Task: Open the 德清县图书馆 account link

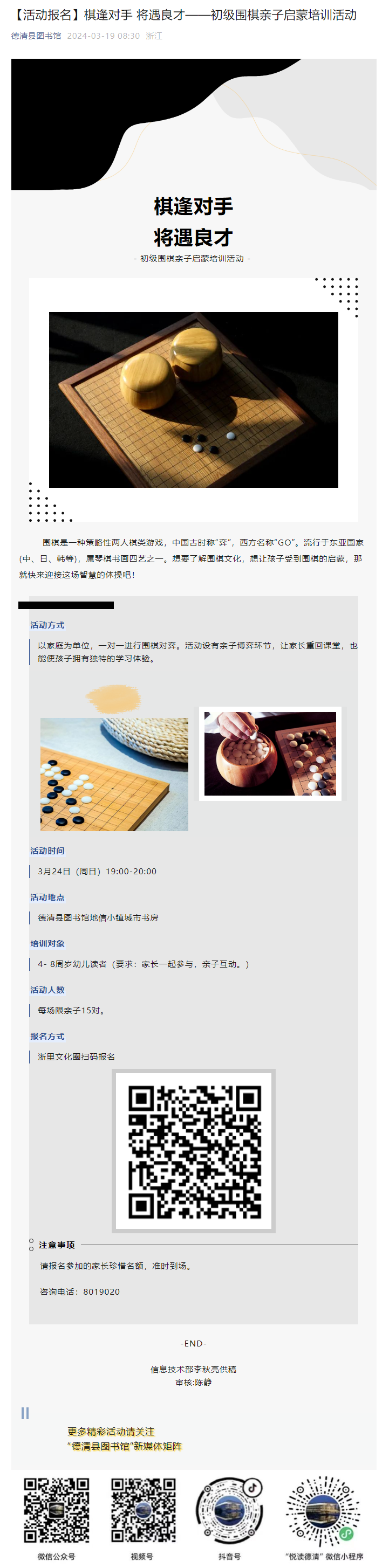Action: tap(36, 36)
